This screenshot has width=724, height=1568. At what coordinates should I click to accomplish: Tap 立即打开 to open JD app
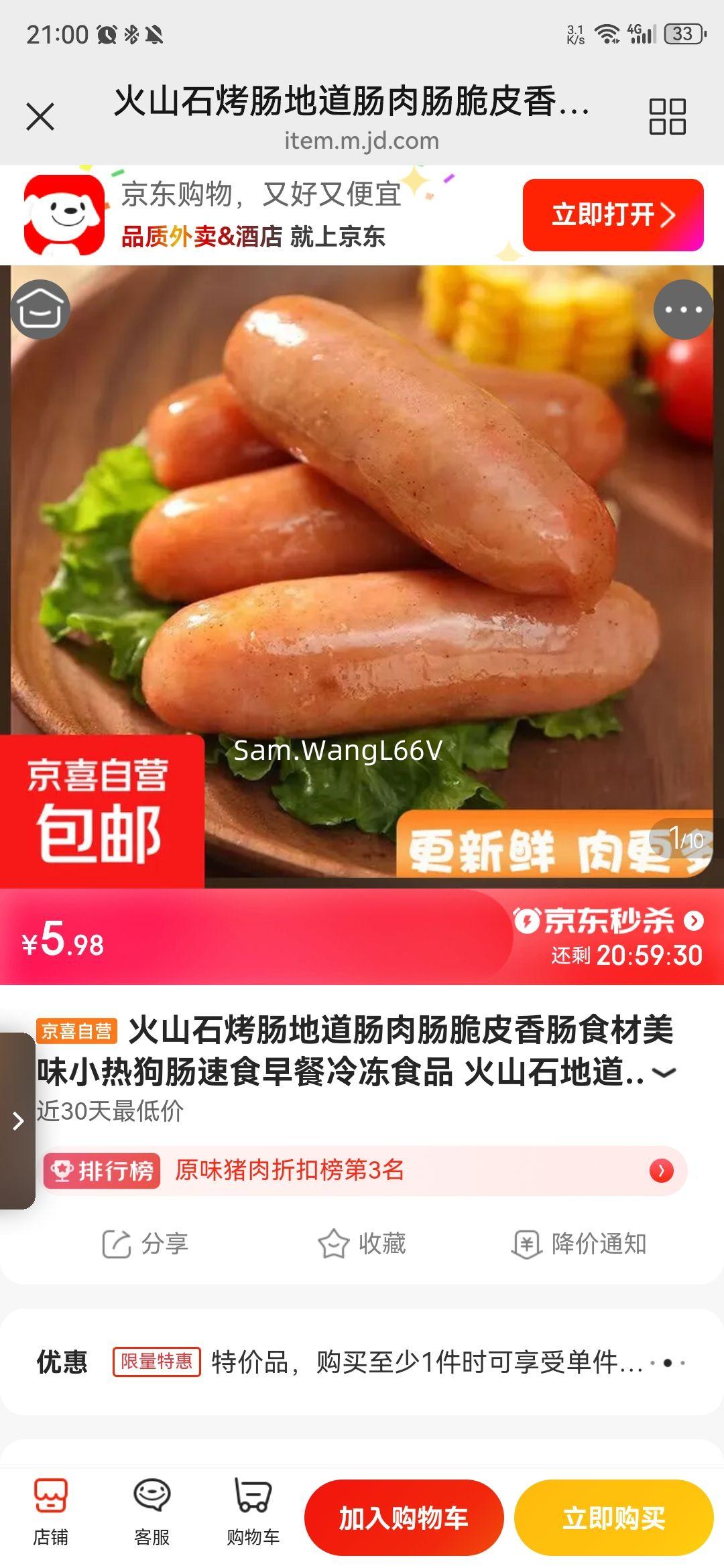[x=613, y=215]
